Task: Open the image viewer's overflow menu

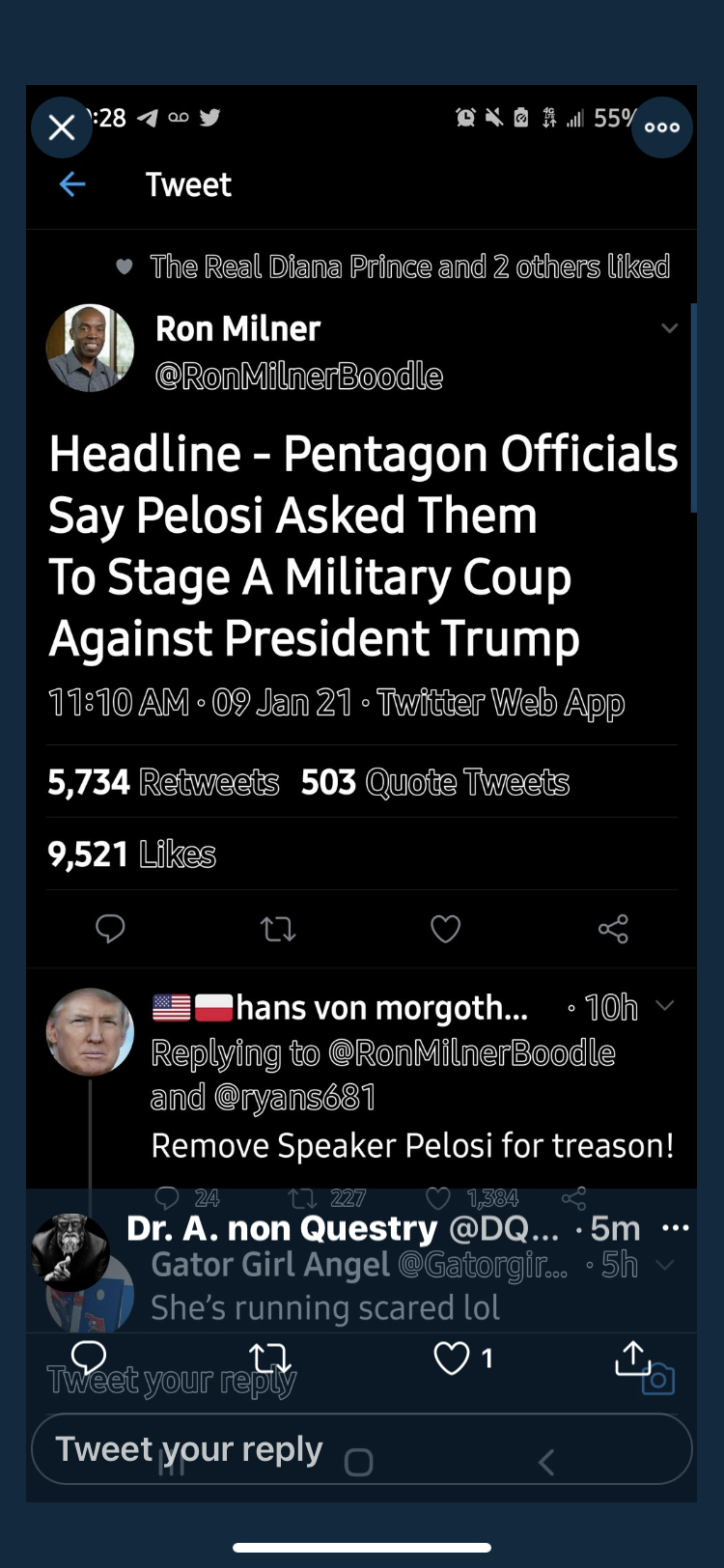Action: (661, 126)
